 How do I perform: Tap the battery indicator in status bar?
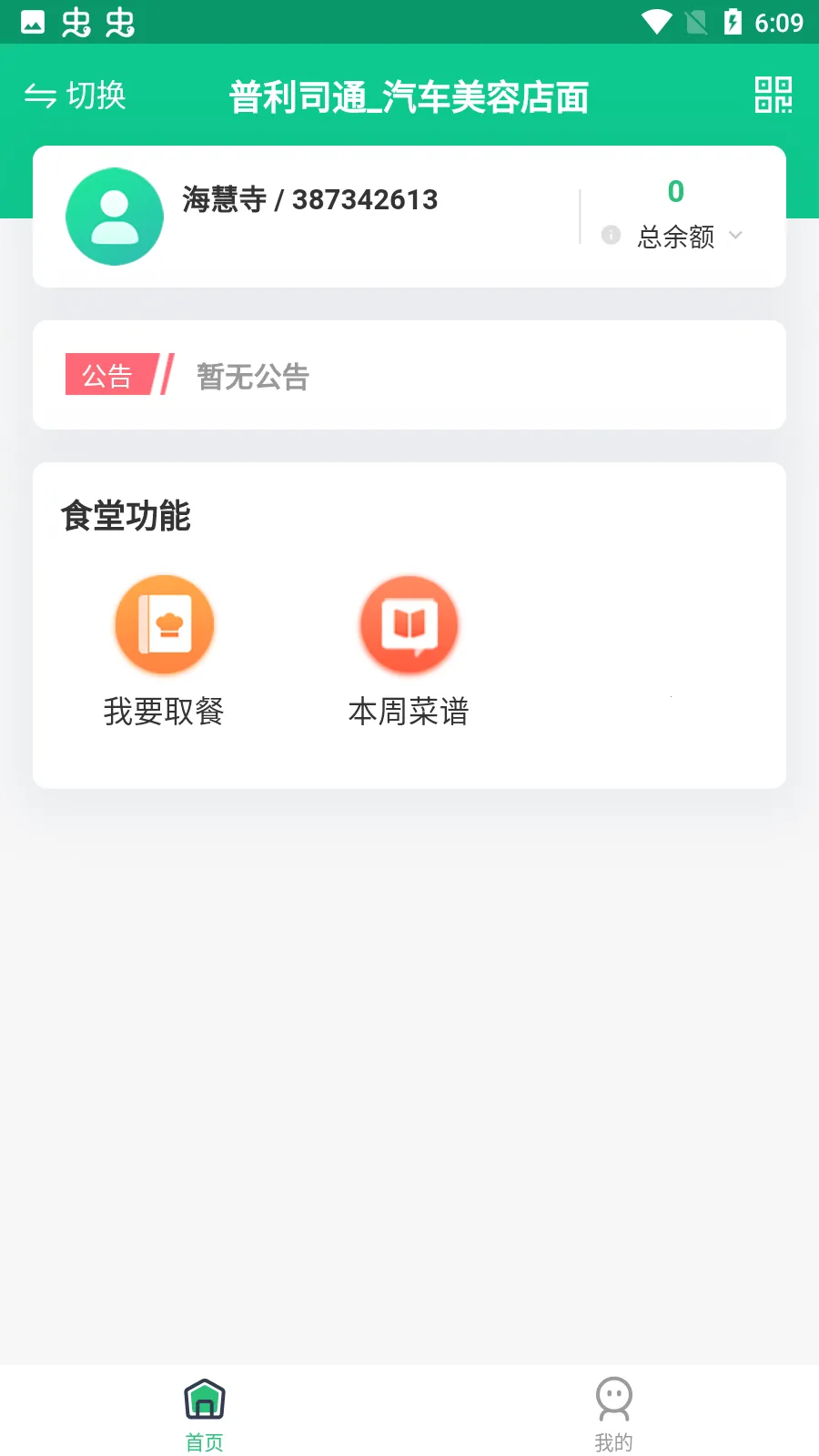(x=733, y=22)
